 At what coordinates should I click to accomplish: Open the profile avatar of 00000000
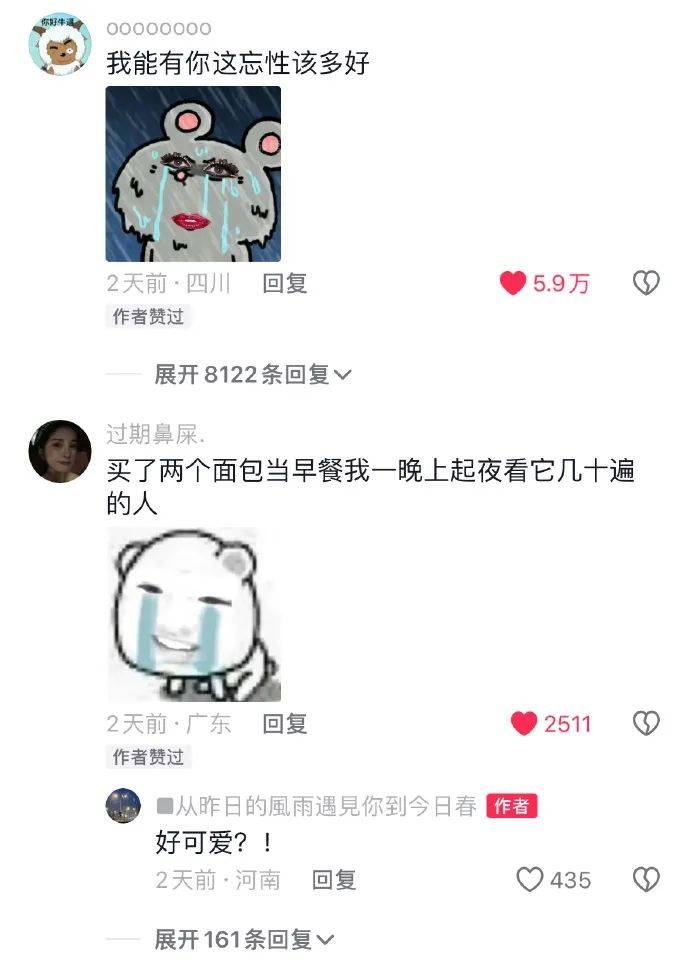point(57,45)
